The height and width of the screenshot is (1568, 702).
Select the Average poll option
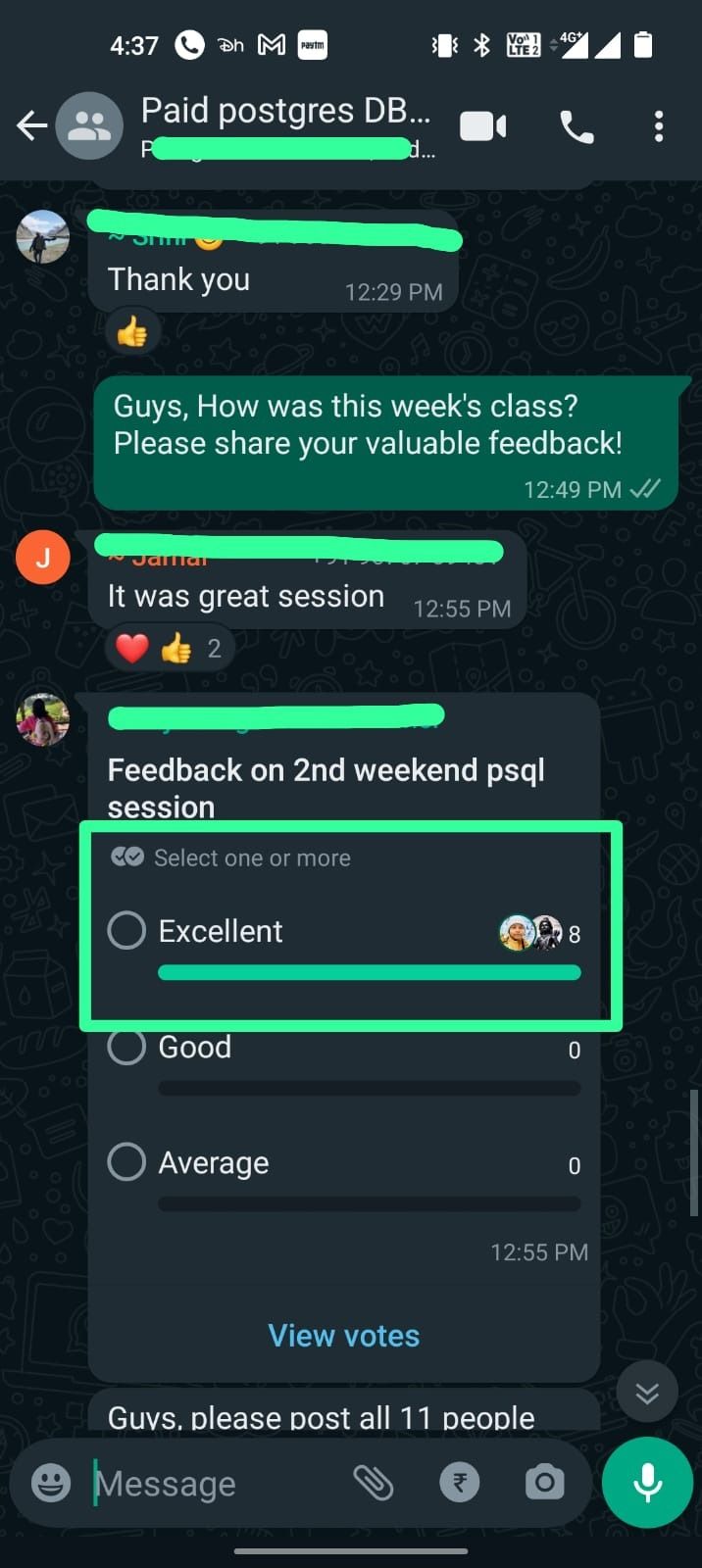126,1162
